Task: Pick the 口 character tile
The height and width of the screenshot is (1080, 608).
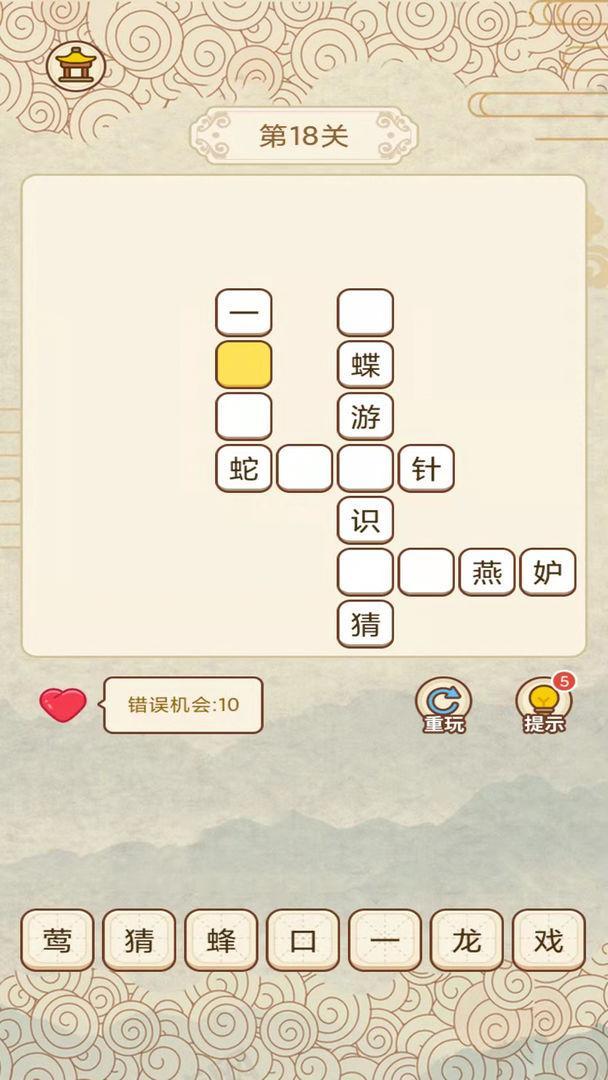Action: coord(303,940)
